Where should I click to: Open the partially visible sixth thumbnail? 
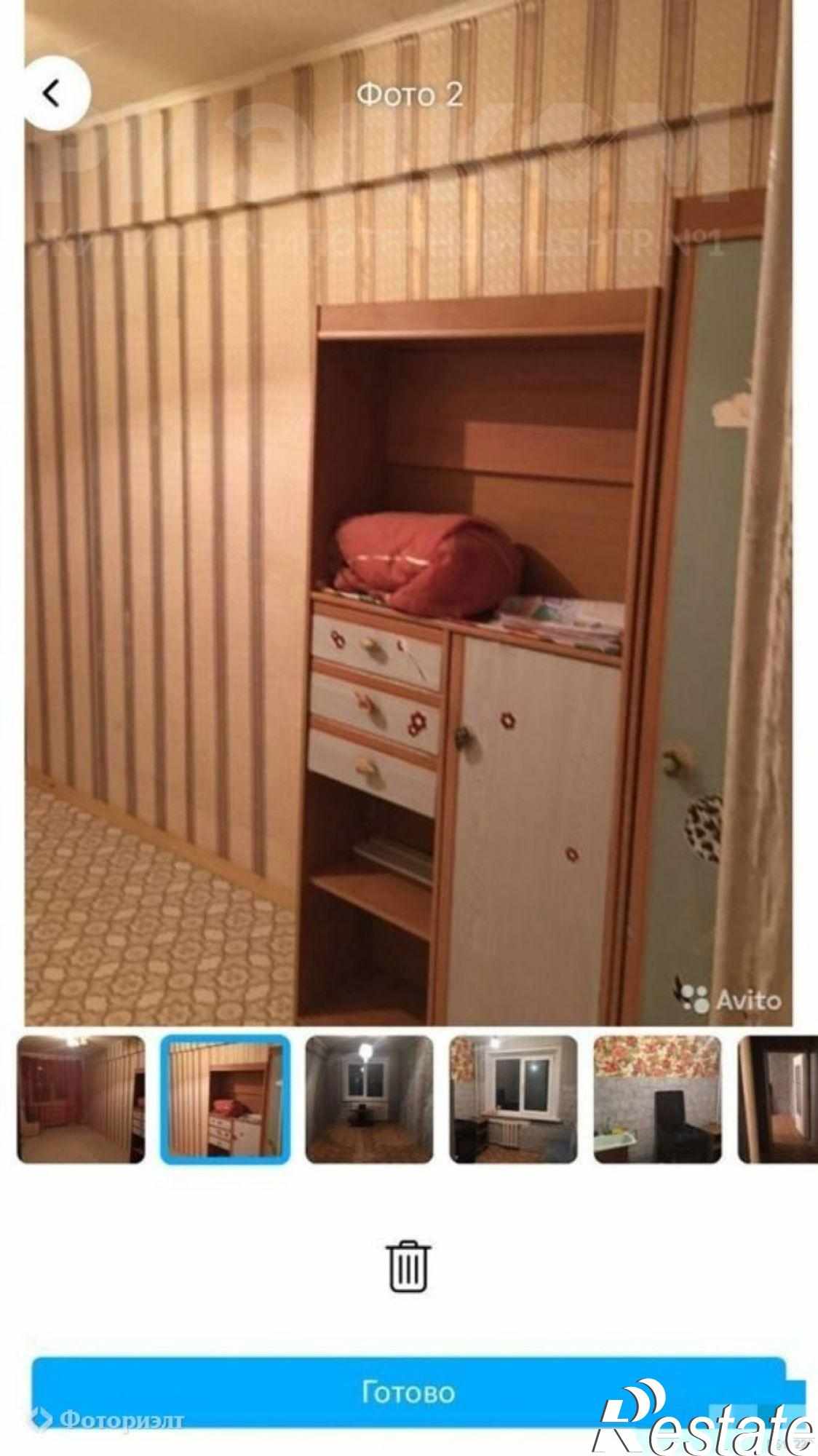[779, 1099]
